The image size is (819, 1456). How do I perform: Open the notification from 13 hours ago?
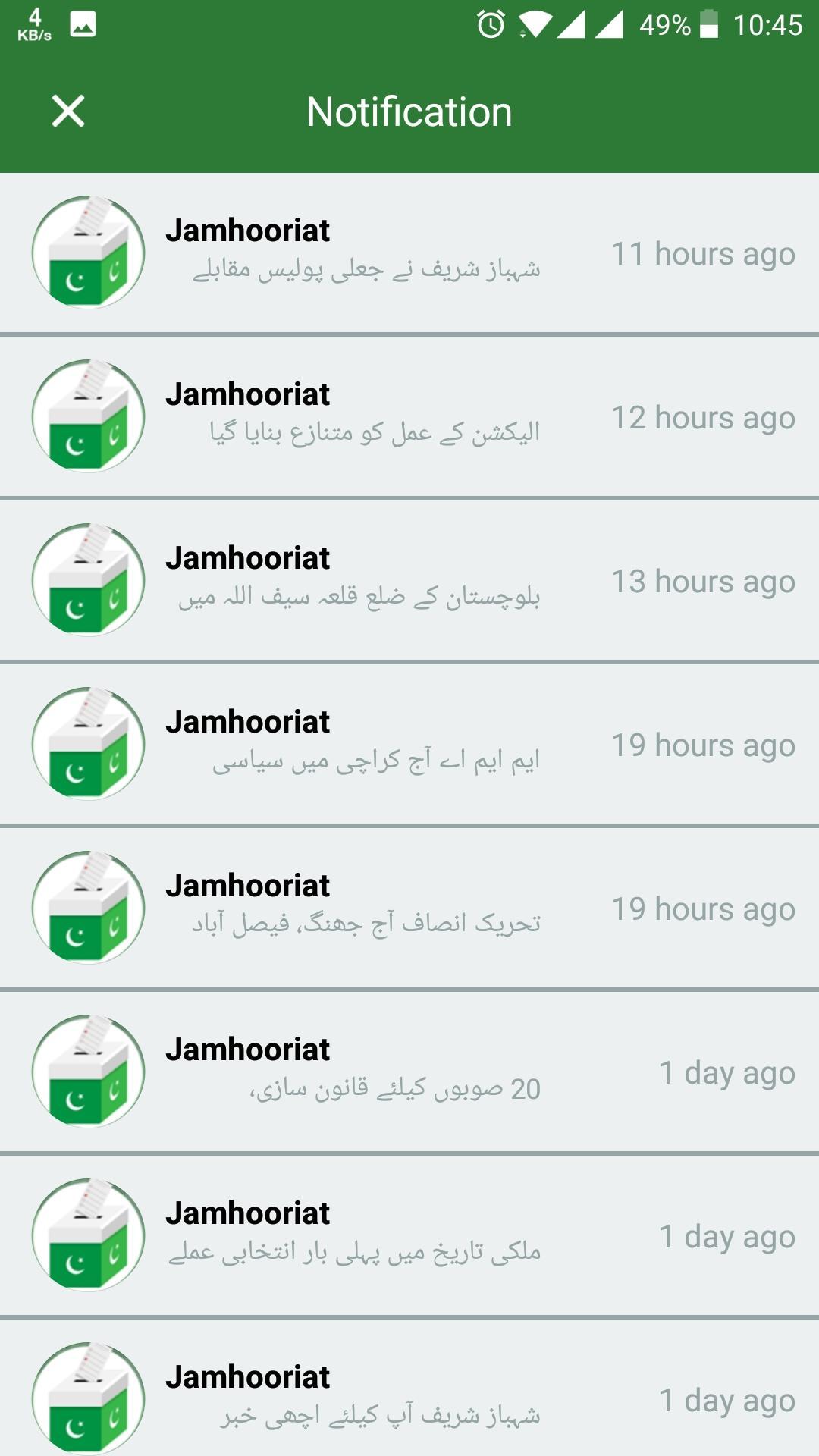[x=409, y=580]
